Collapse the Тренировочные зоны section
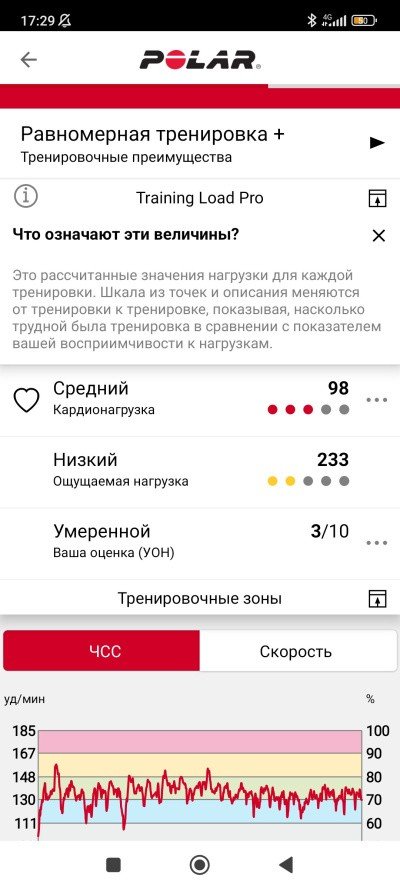 377,598
